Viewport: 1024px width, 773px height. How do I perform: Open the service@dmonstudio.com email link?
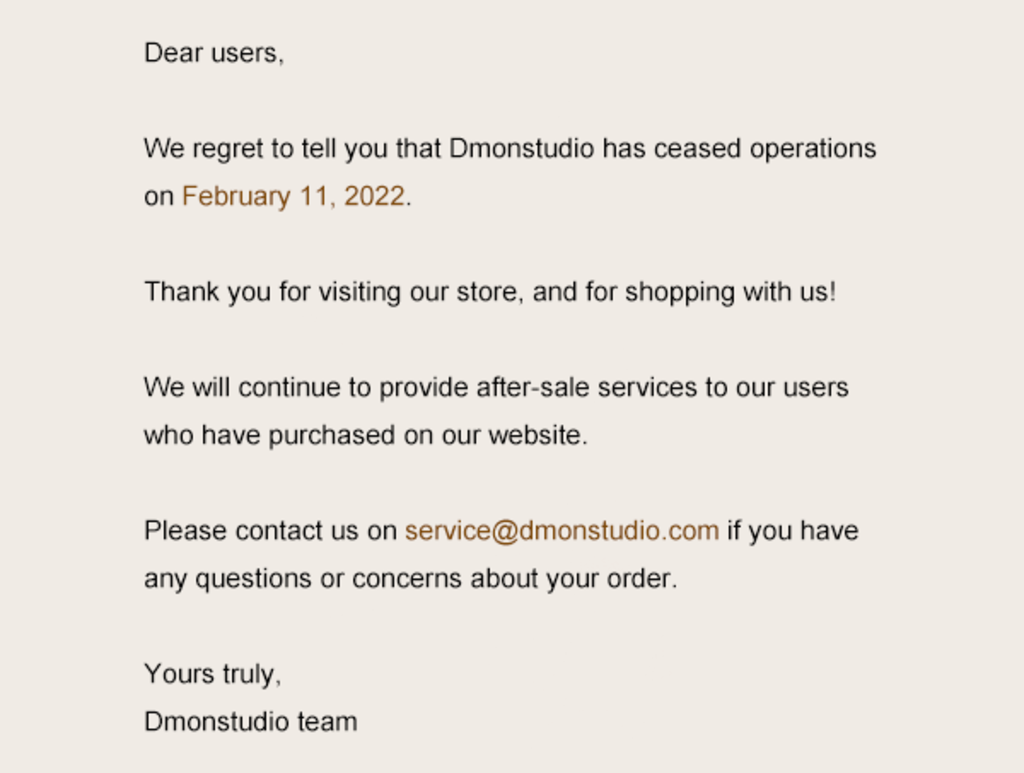point(562,531)
